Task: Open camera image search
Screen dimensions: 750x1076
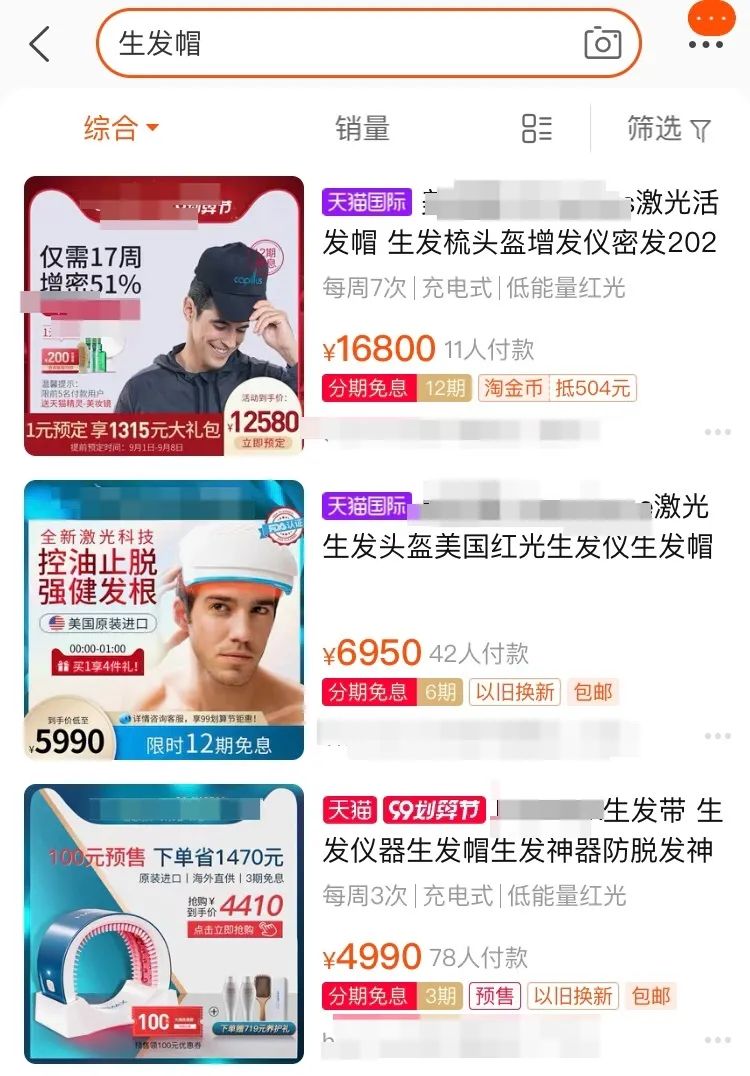Action: [x=602, y=44]
